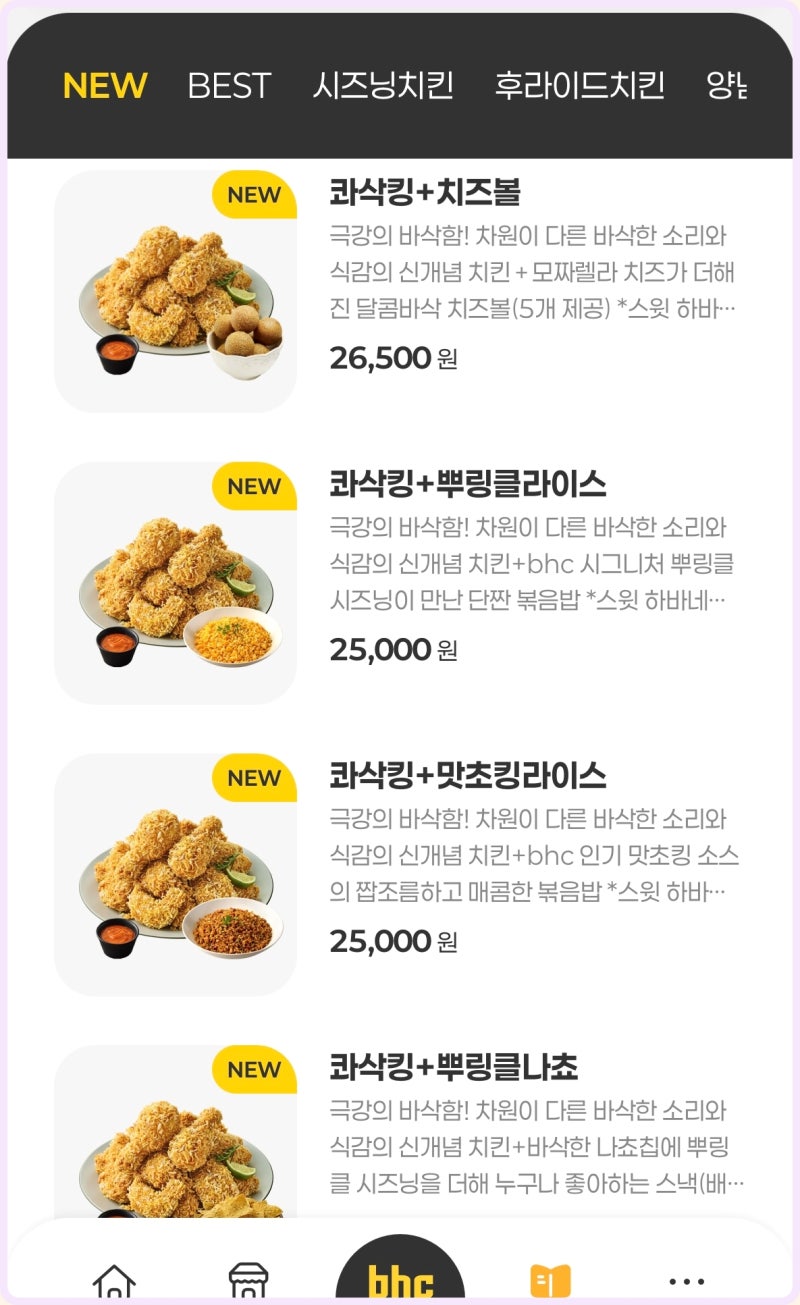
Task: Select the NEW category tab
Action: (104, 87)
